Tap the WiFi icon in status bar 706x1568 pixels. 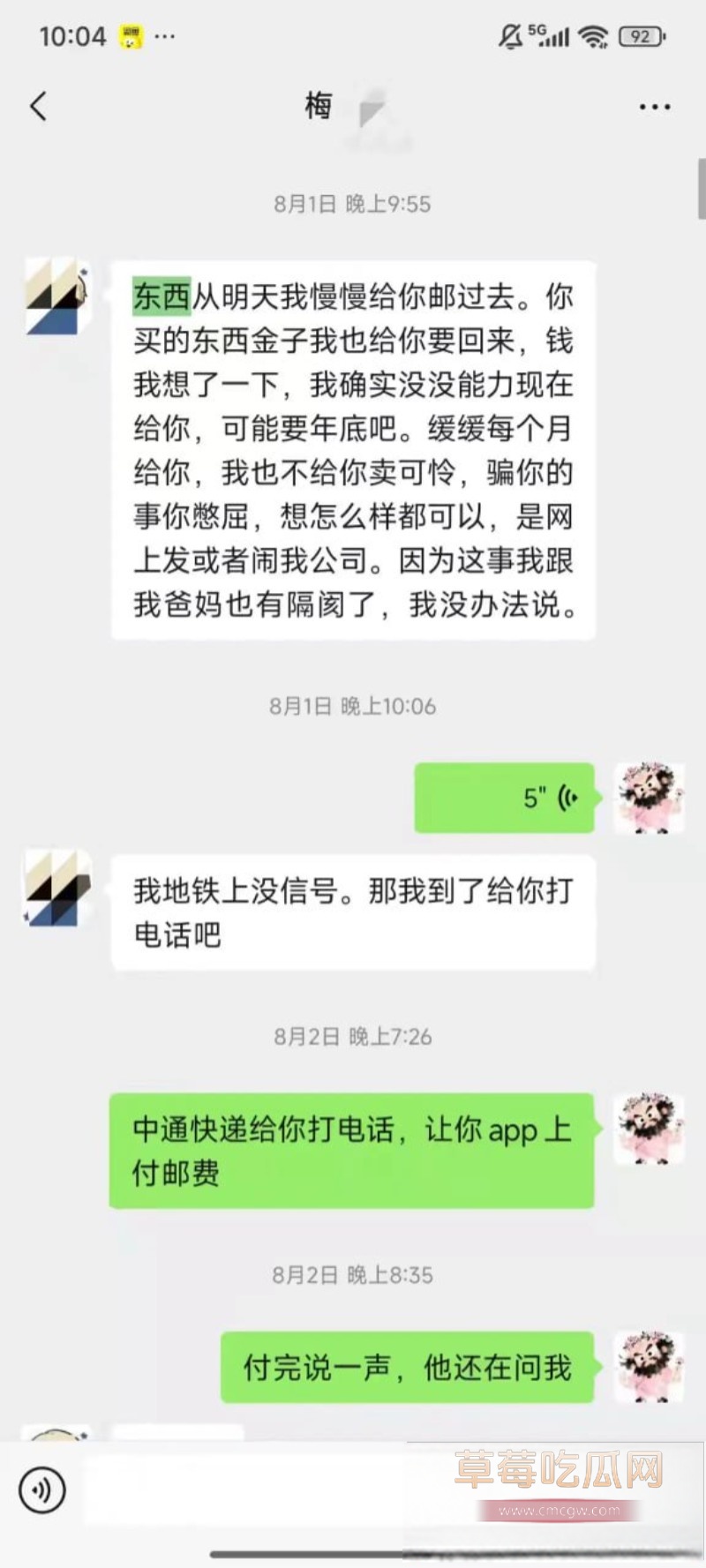click(594, 35)
